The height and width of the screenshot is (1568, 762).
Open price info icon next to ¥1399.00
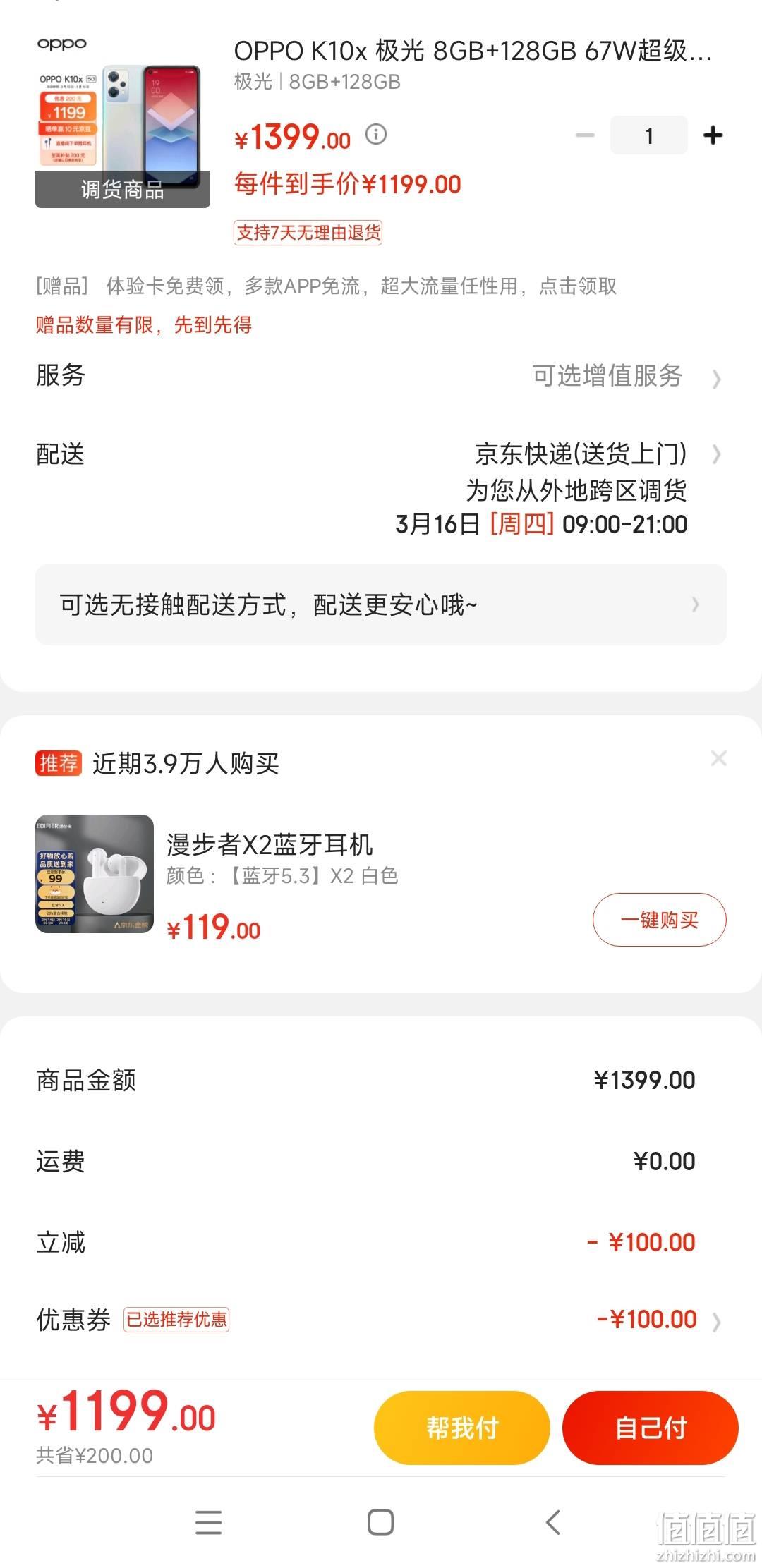pyautogui.click(x=376, y=134)
